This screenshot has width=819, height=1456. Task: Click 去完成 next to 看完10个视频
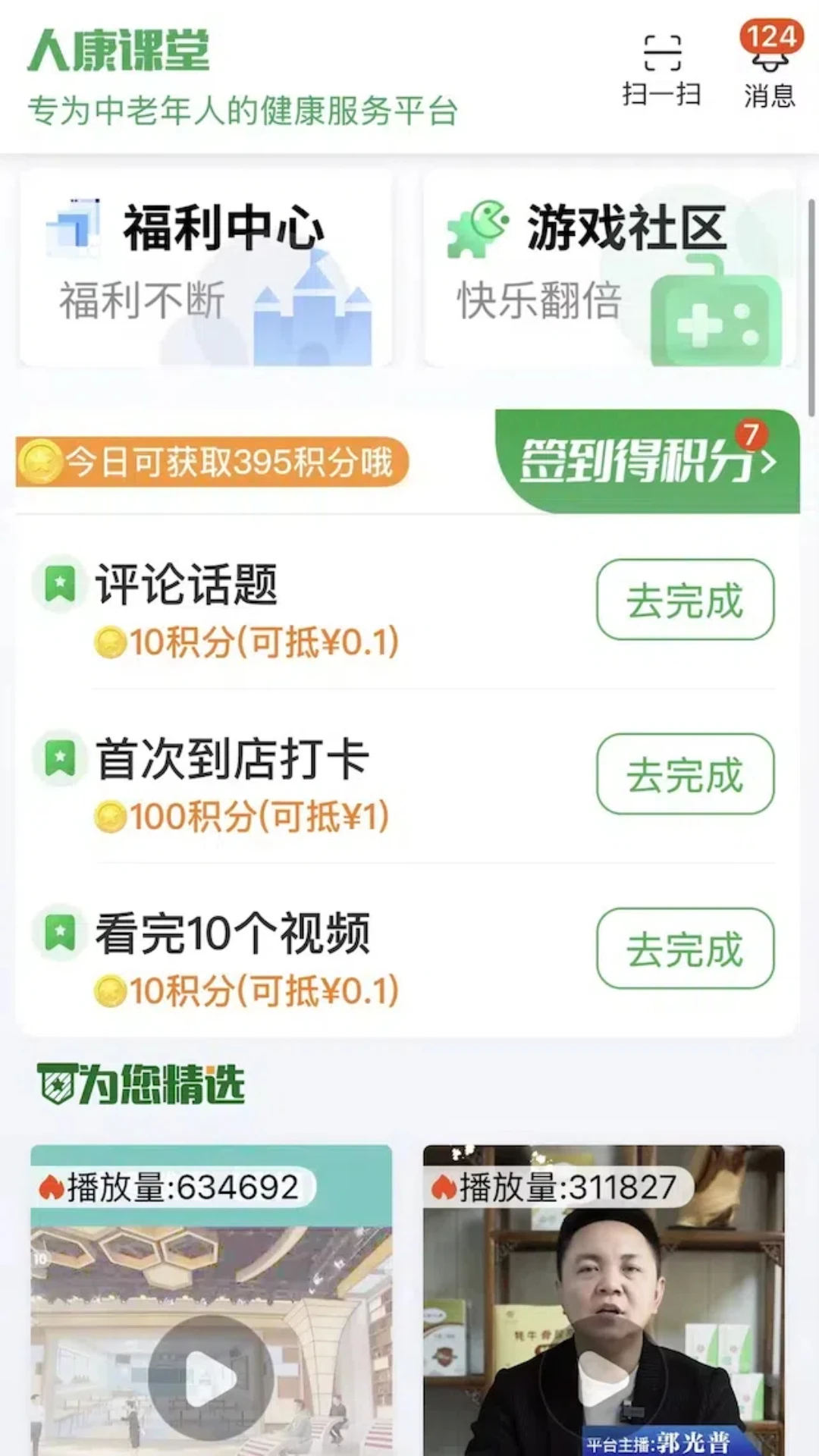click(x=683, y=946)
